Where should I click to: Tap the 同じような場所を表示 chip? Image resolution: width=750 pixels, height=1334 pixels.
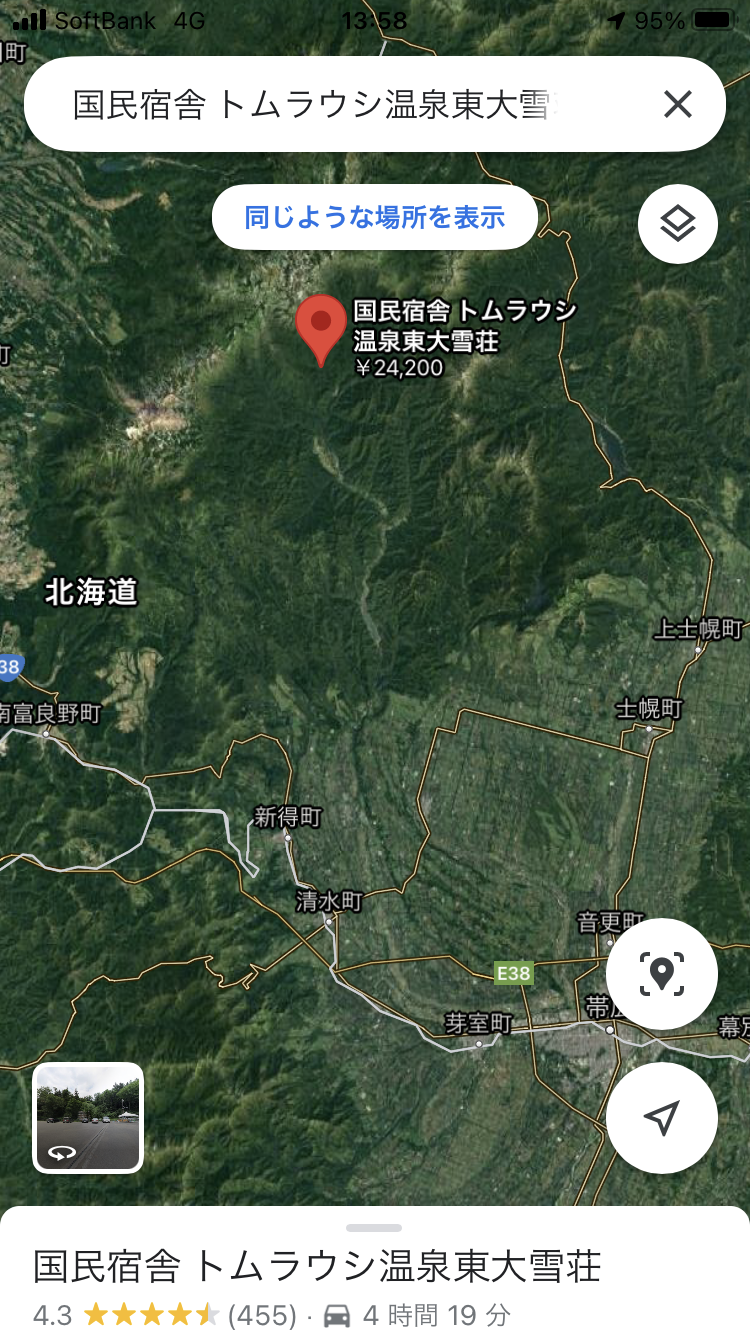(x=375, y=217)
